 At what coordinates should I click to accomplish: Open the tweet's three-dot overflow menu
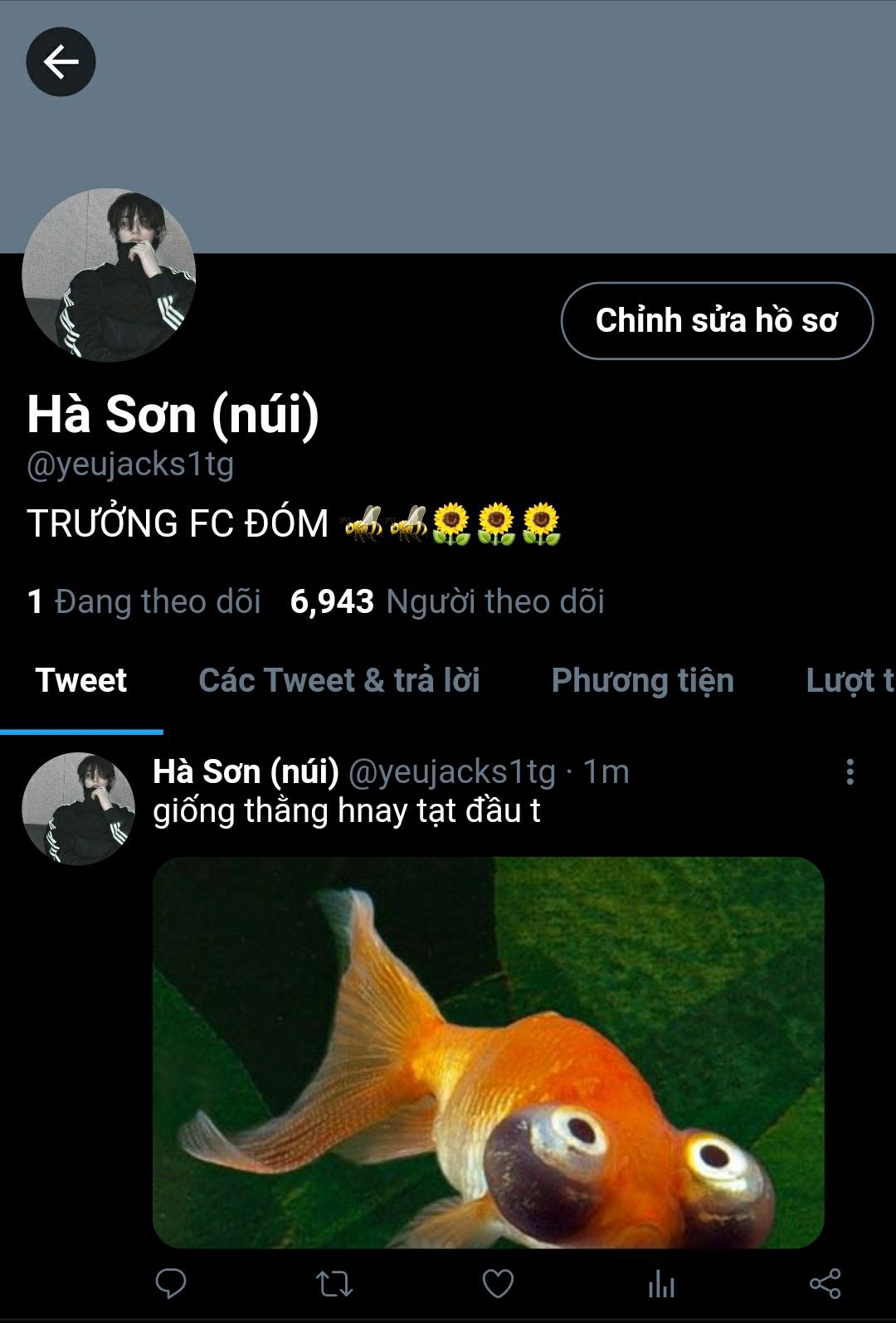point(850,771)
